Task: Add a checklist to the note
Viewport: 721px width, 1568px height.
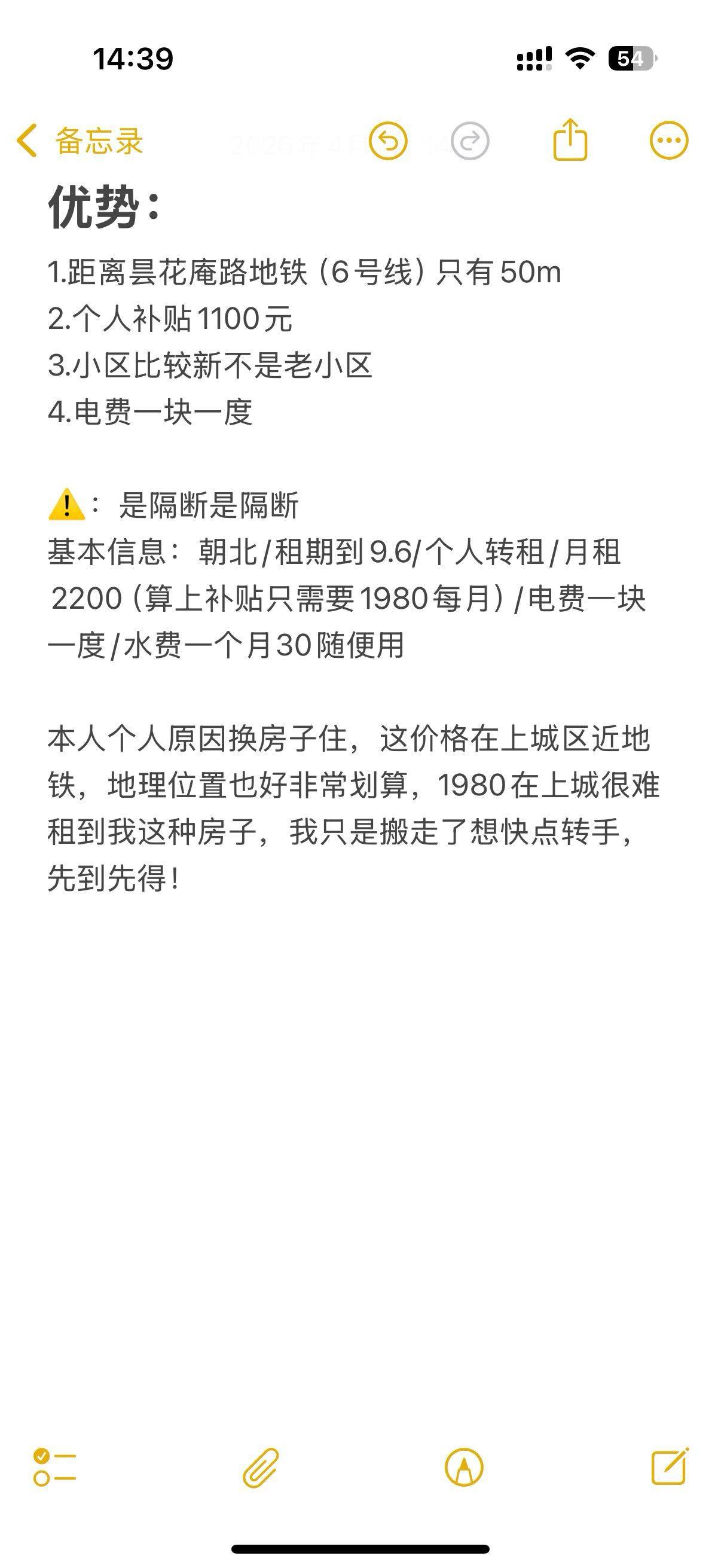Action: click(55, 1467)
